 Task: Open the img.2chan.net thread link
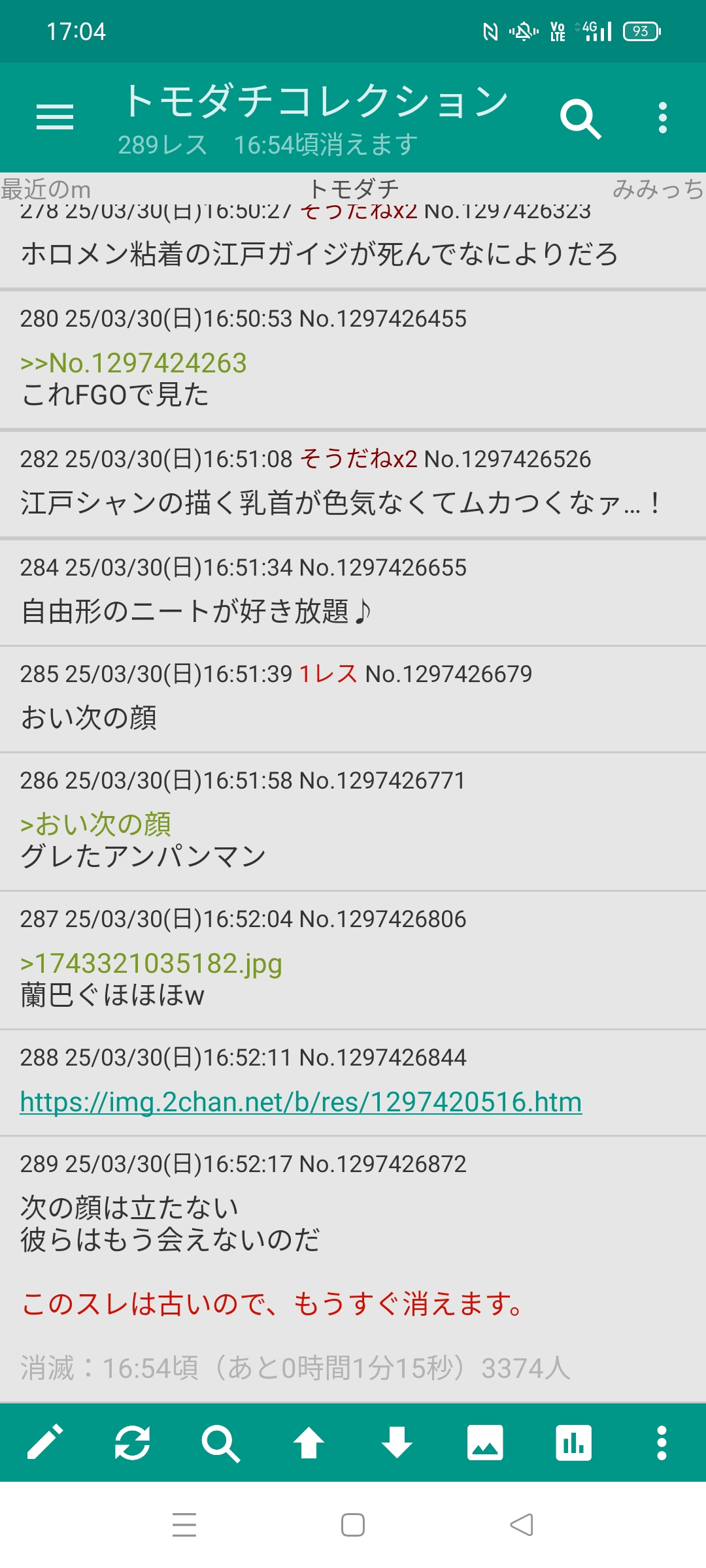(301, 1102)
